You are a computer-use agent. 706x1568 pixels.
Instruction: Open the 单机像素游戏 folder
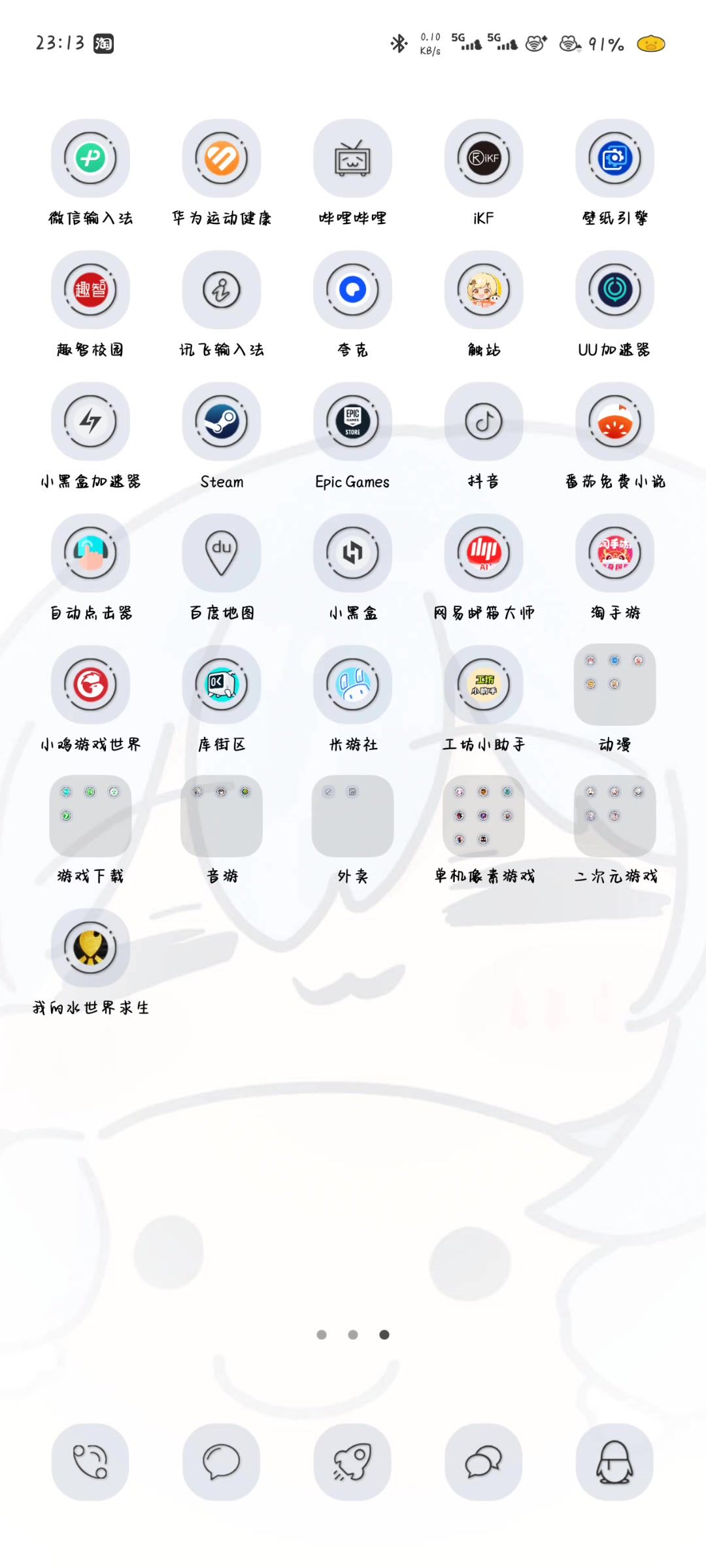[484, 816]
